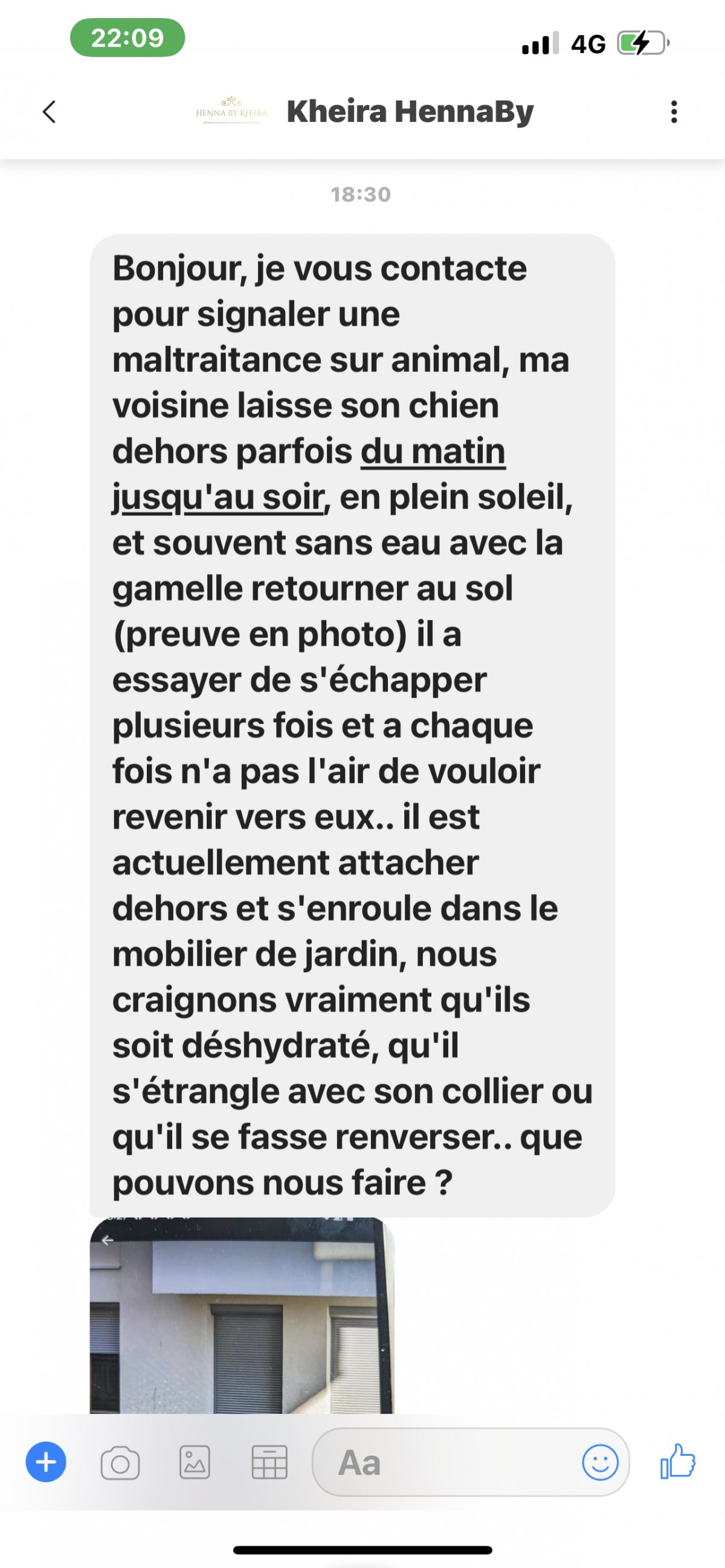Open the photo gallery picker

coord(195,1462)
